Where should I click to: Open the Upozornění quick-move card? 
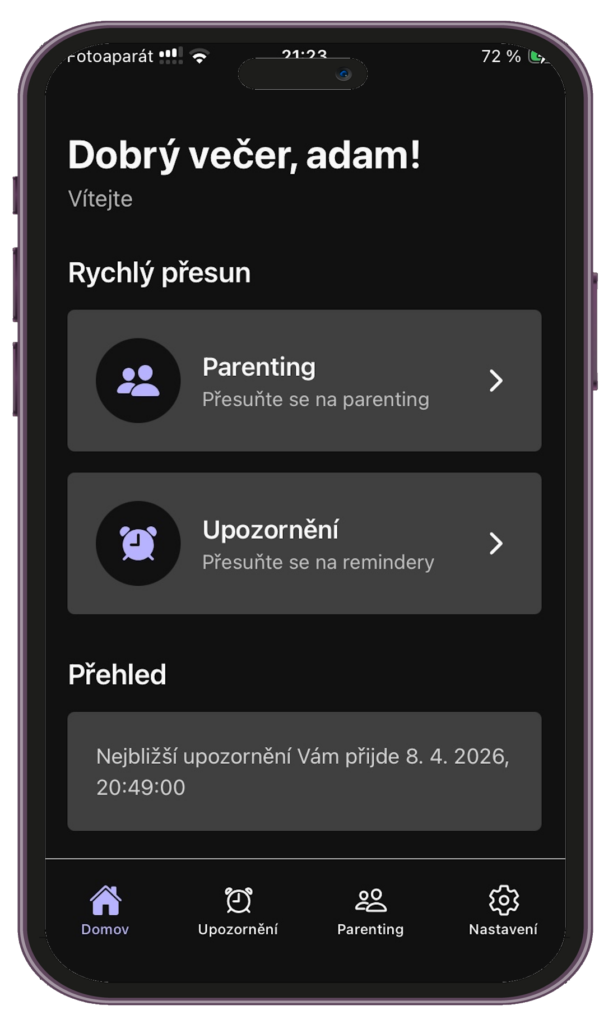pyautogui.click(x=304, y=543)
